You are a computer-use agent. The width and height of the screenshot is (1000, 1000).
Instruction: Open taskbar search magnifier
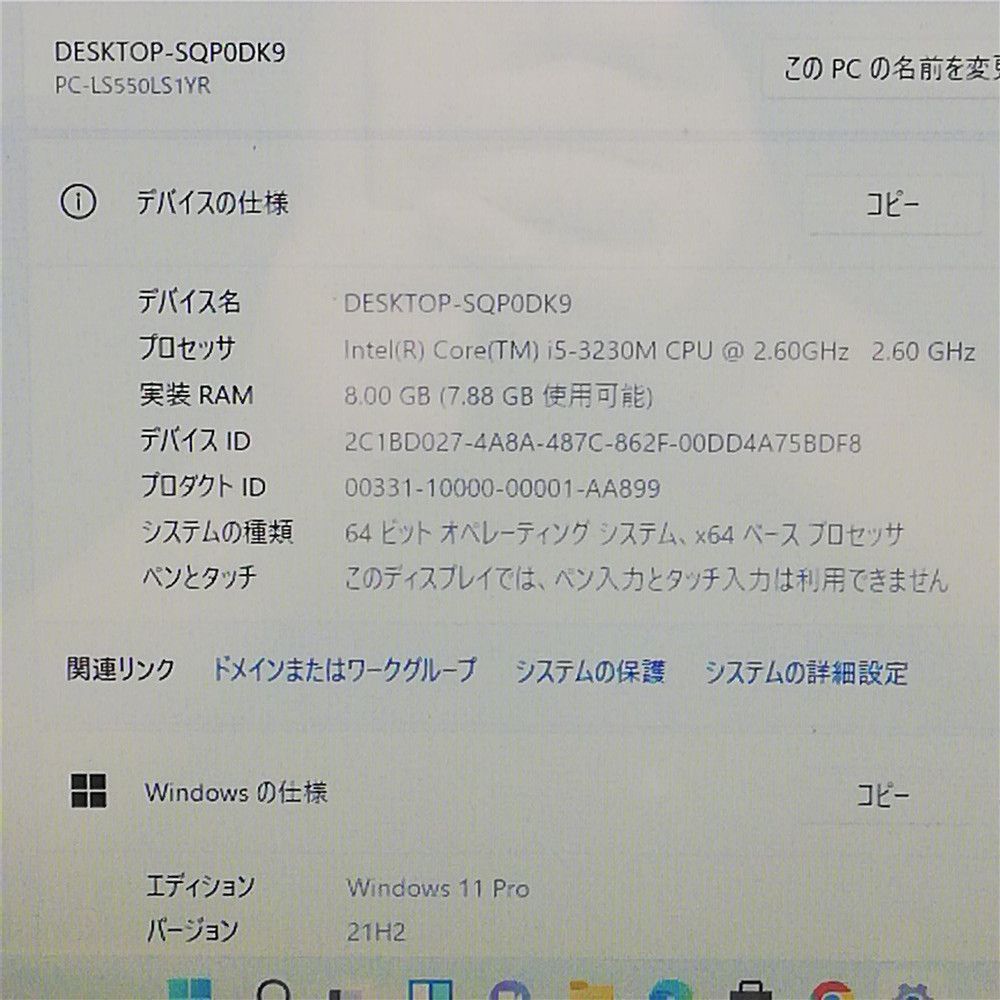[274, 990]
